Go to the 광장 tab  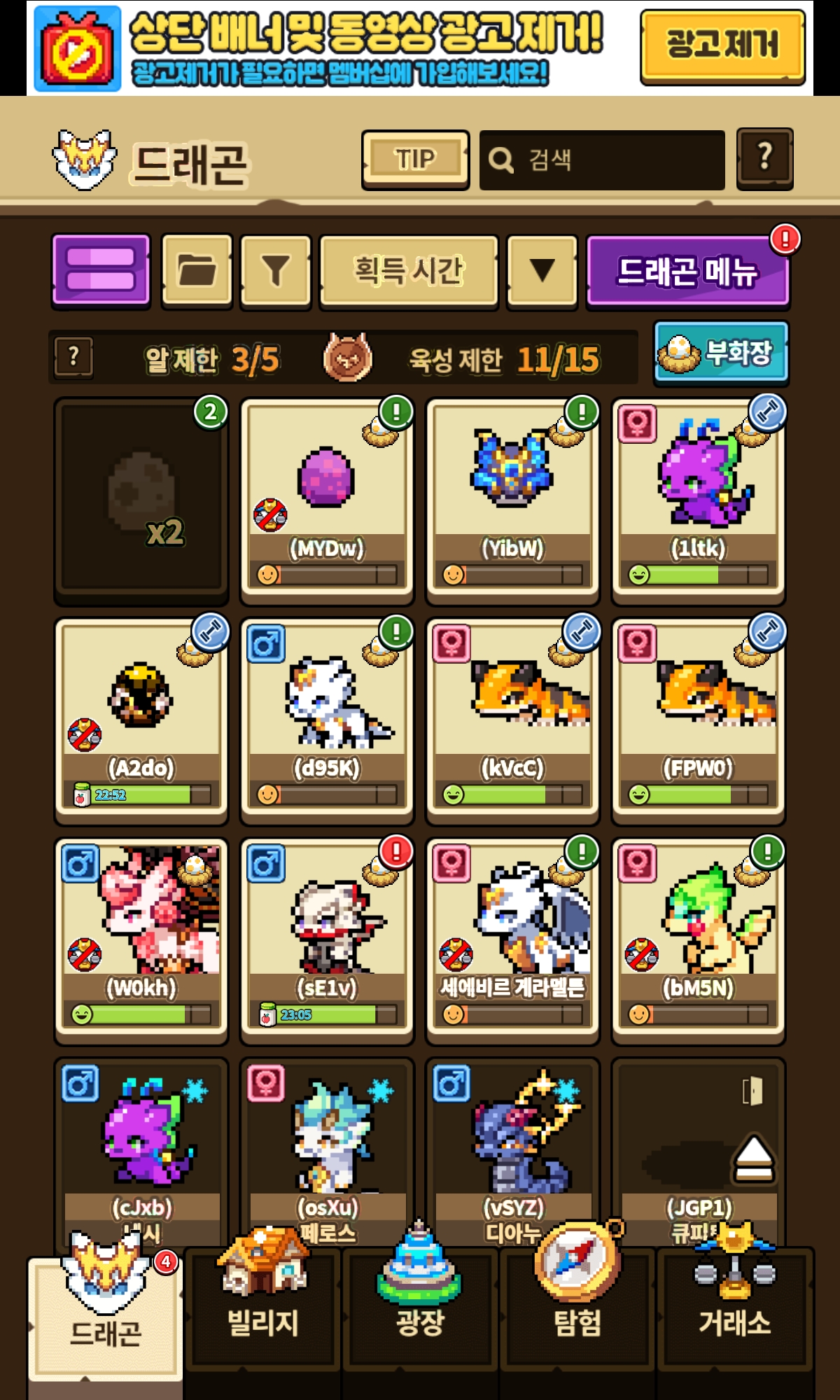tap(420, 1309)
